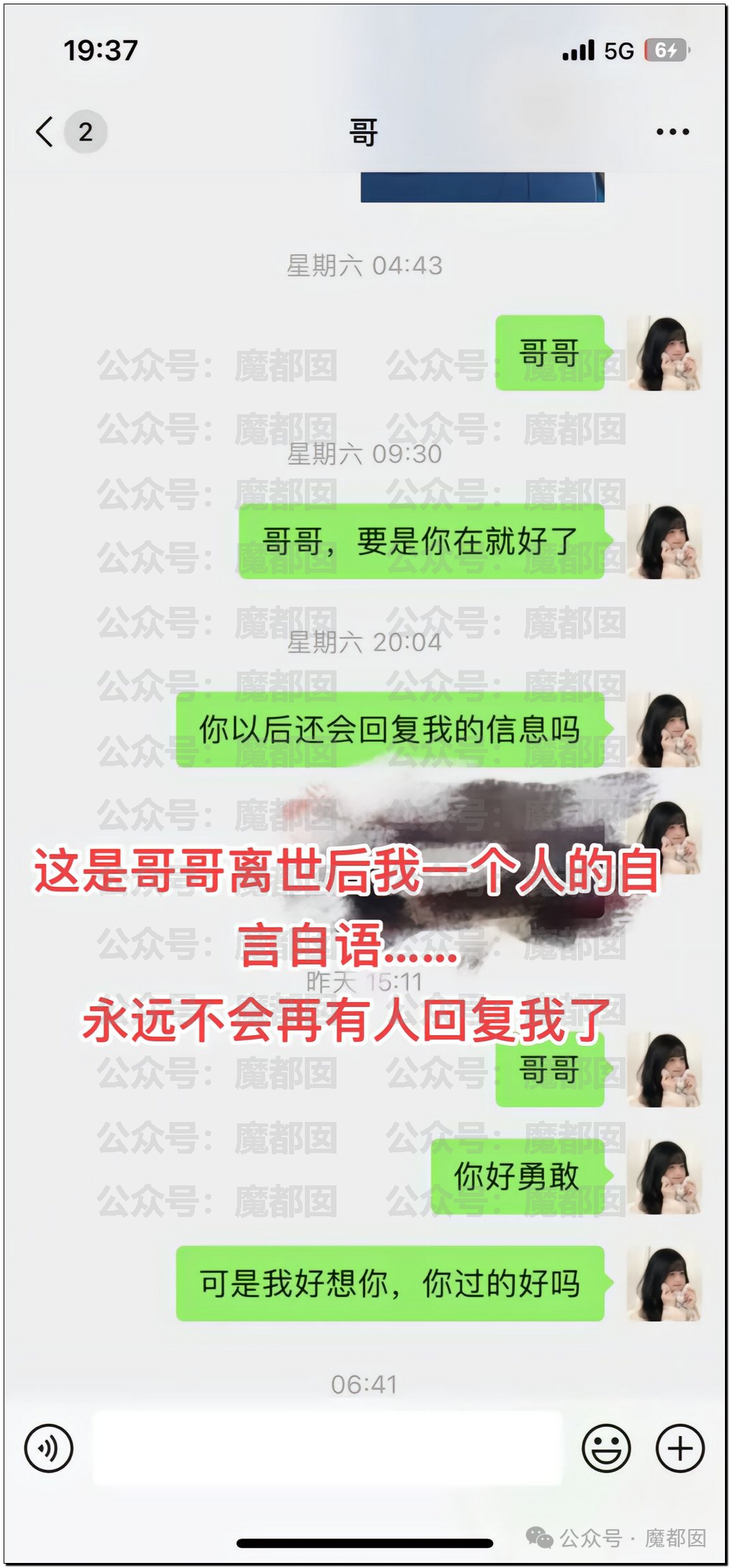The height and width of the screenshot is (1568, 730).
Task: Tap the image message at the top
Action: pos(482,187)
